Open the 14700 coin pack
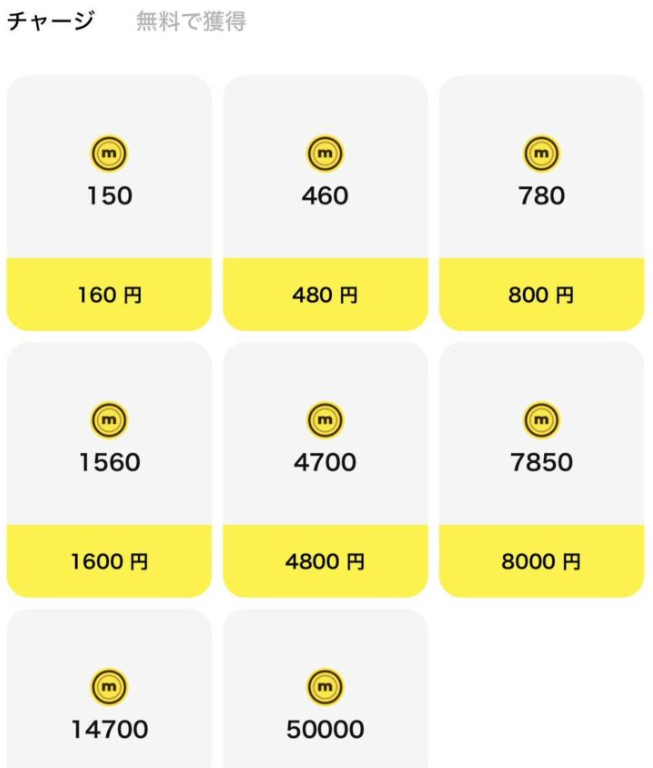 coord(109,700)
